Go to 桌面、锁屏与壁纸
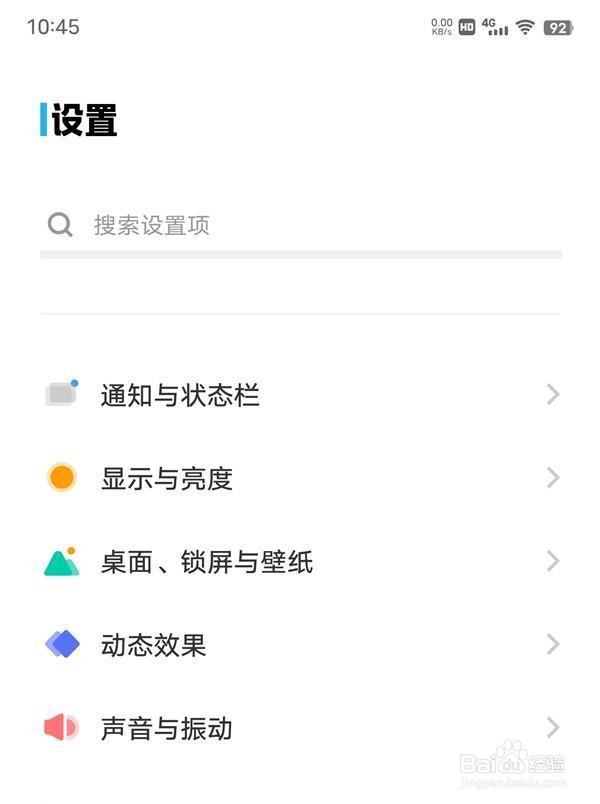Image resolution: width=600 pixels, height=804 pixels. (301, 561)
